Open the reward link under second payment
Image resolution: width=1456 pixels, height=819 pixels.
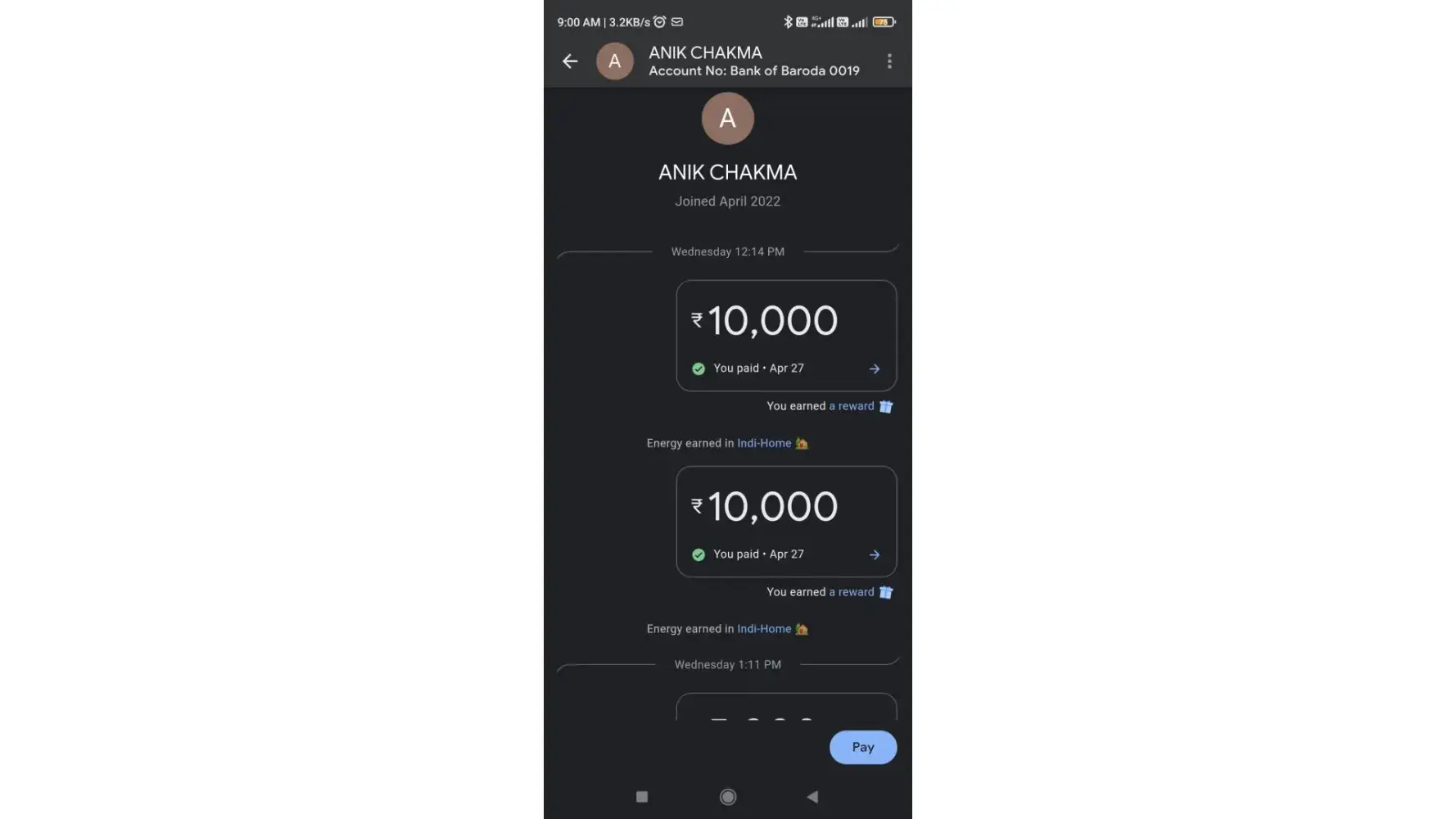[x=852, y=592]
